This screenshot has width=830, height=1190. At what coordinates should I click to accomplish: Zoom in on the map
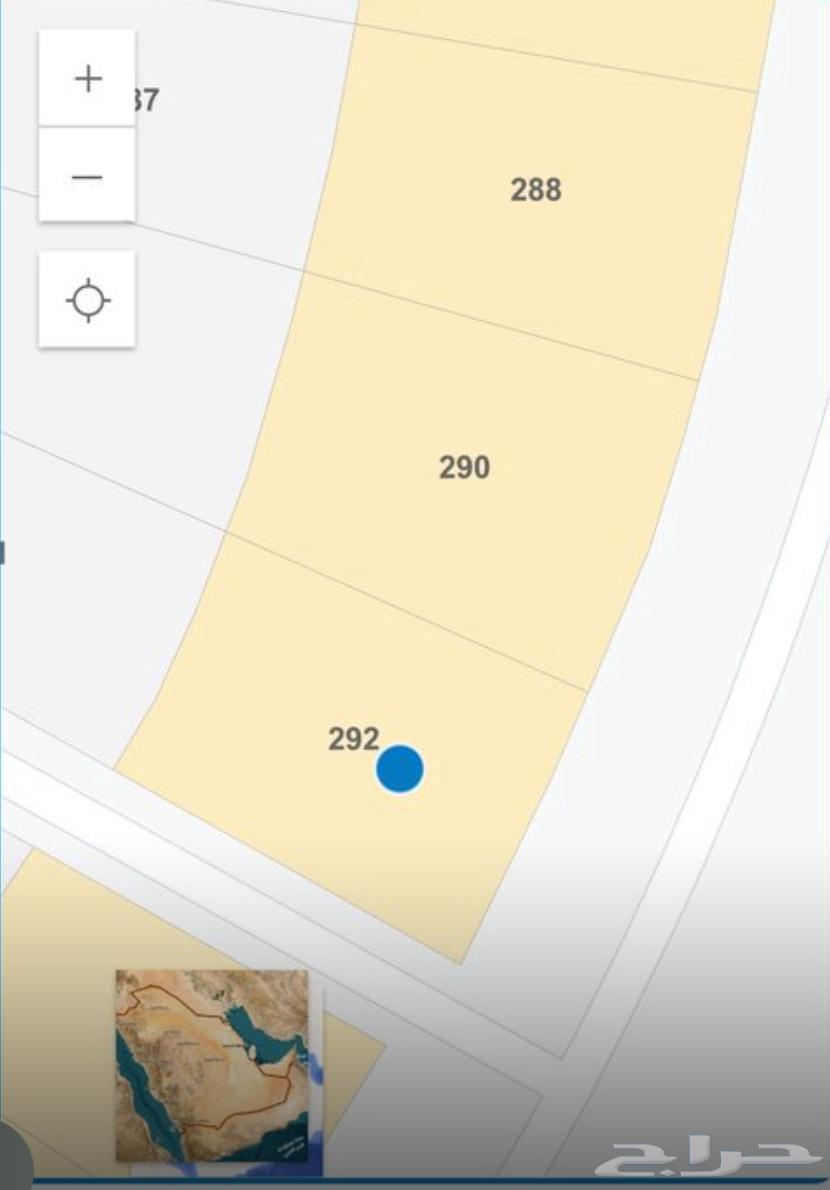pyautogui.click(x=87, y=79)
